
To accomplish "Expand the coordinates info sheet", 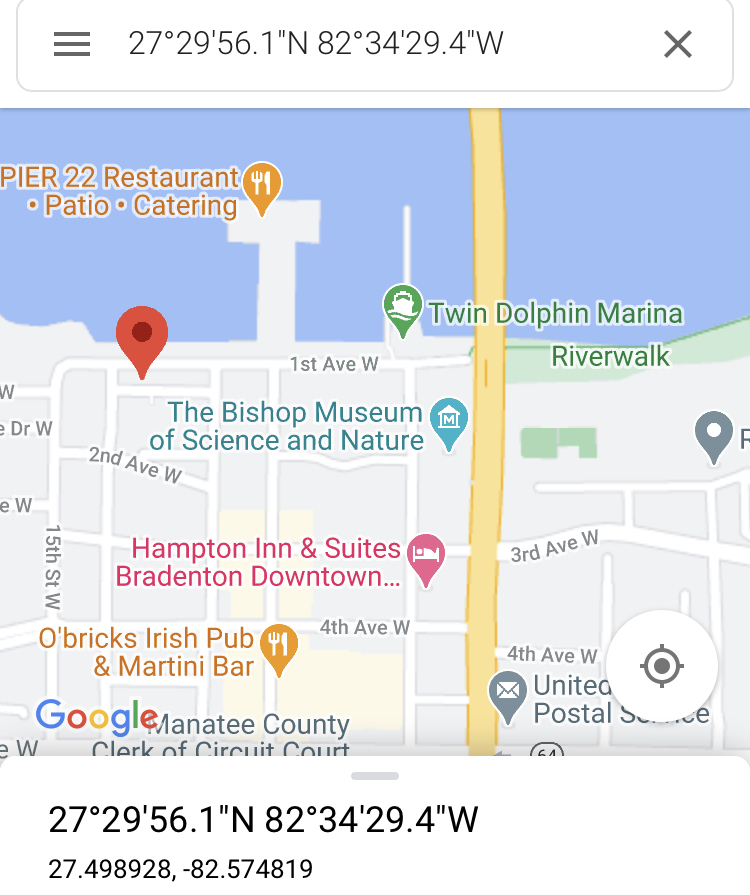I will [x=375, y=776].
